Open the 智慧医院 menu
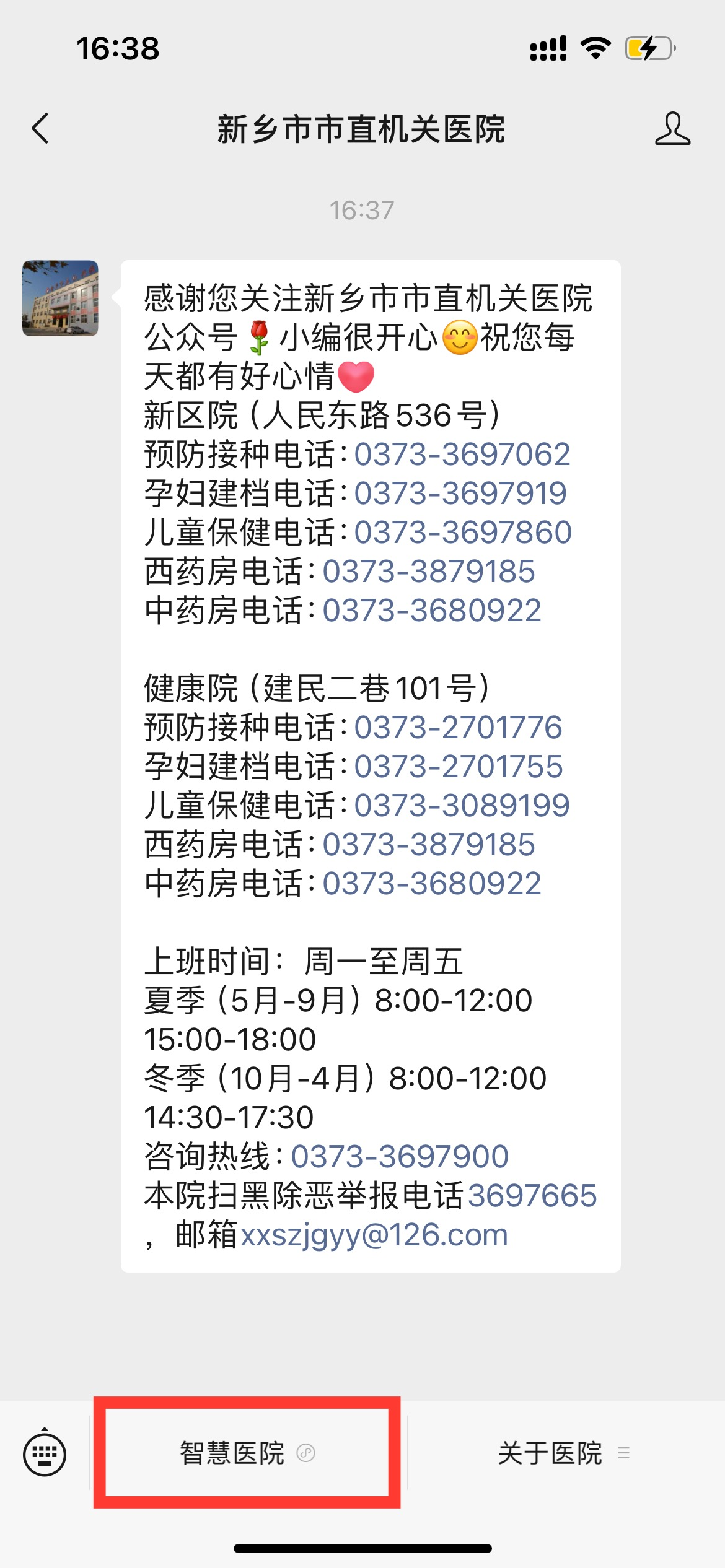This screenshot has height=1568, width=725. [x=247, y=1453]
